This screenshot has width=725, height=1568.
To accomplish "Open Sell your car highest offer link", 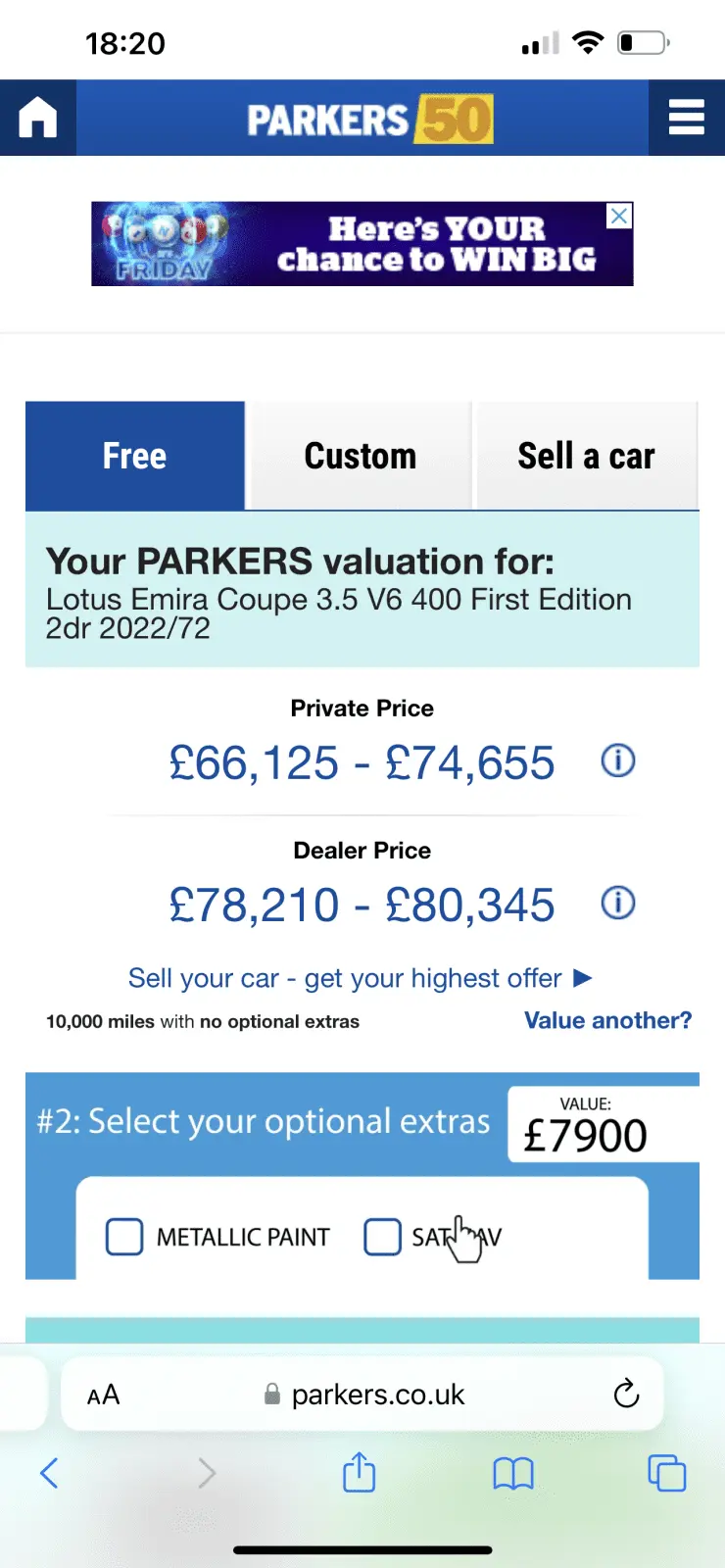I will pyautogui.click(x=360, y=978).
